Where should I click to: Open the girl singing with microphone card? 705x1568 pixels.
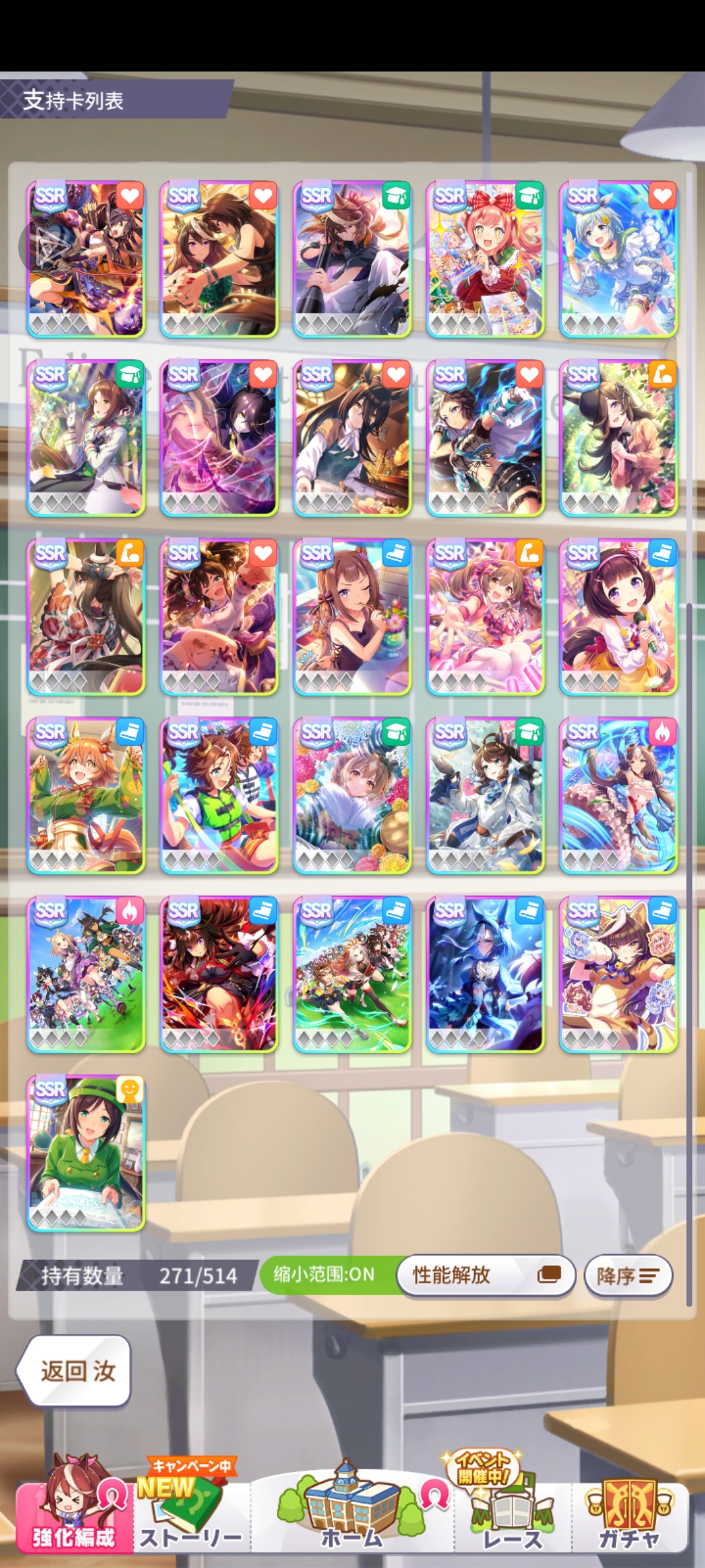click(x=619, y=617)
